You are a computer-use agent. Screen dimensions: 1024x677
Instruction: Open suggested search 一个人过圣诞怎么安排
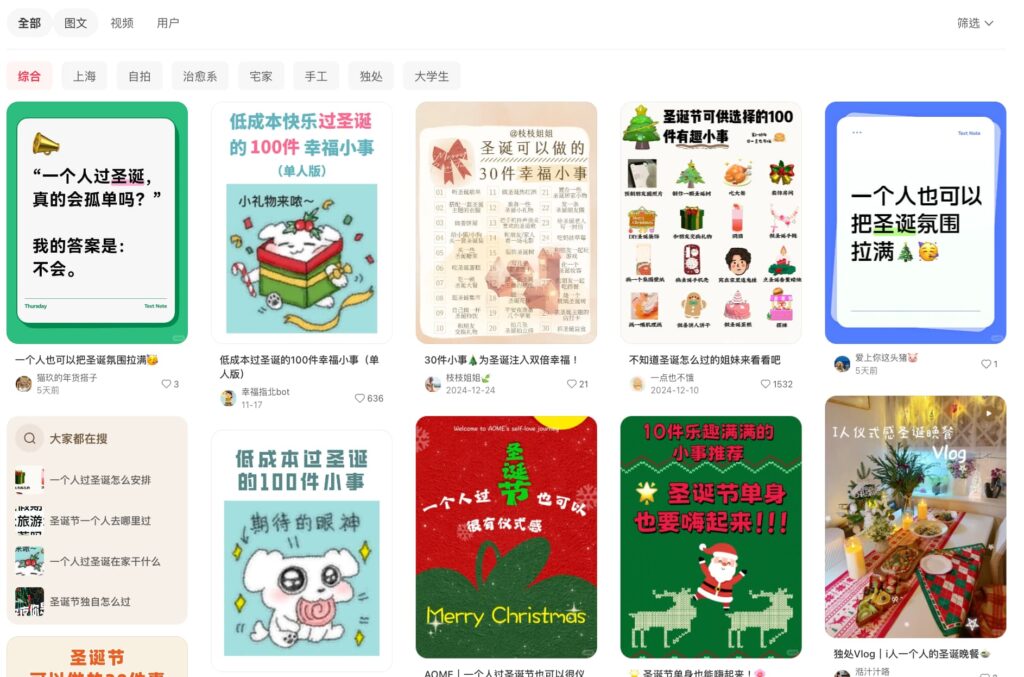100,480
